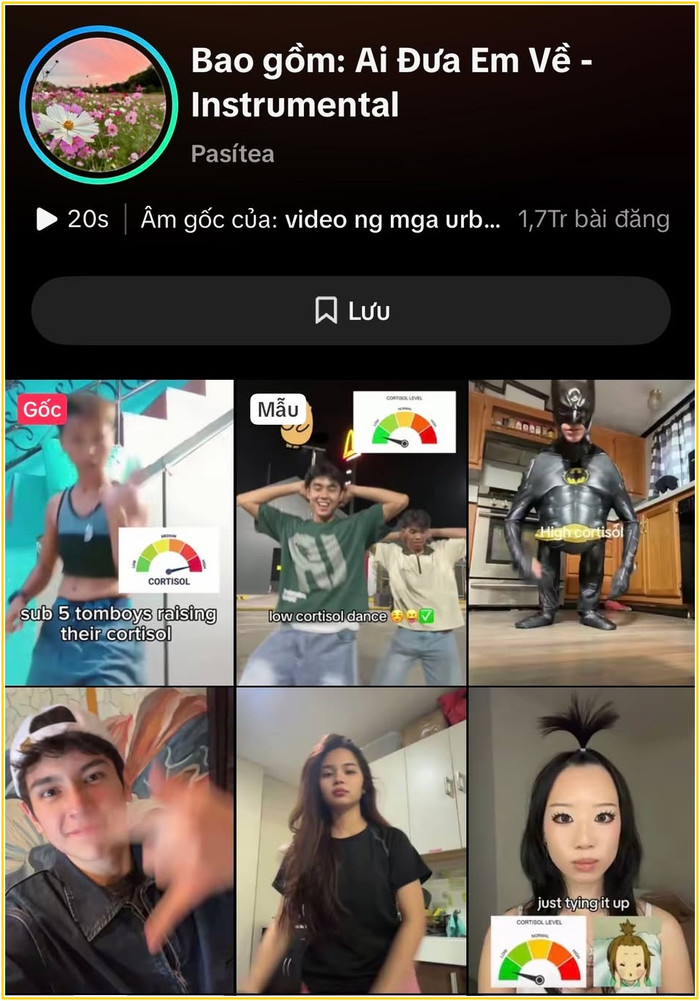Open the flower field sound cover image
The width and height of the screenshot is (700, 1001).
click(98, 105)
